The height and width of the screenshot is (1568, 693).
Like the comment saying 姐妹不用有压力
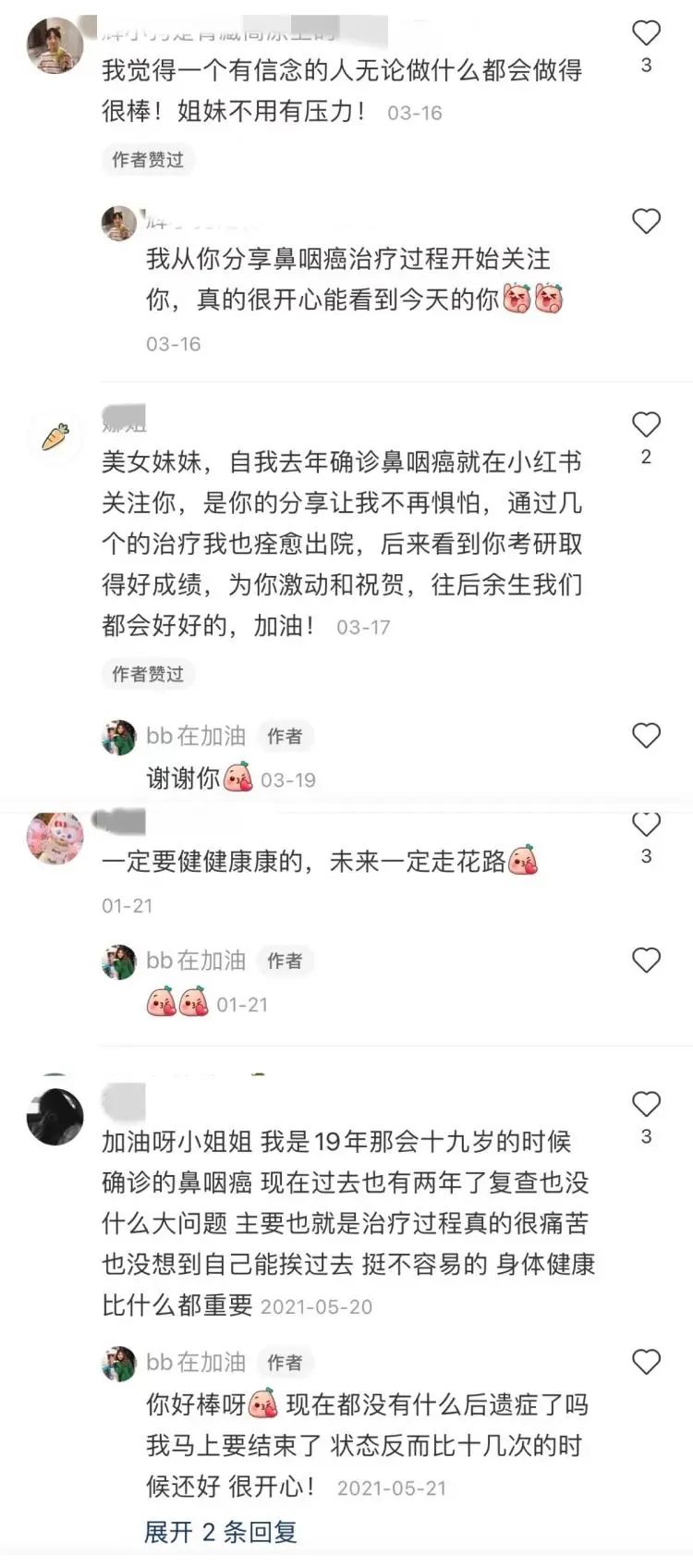646,34
